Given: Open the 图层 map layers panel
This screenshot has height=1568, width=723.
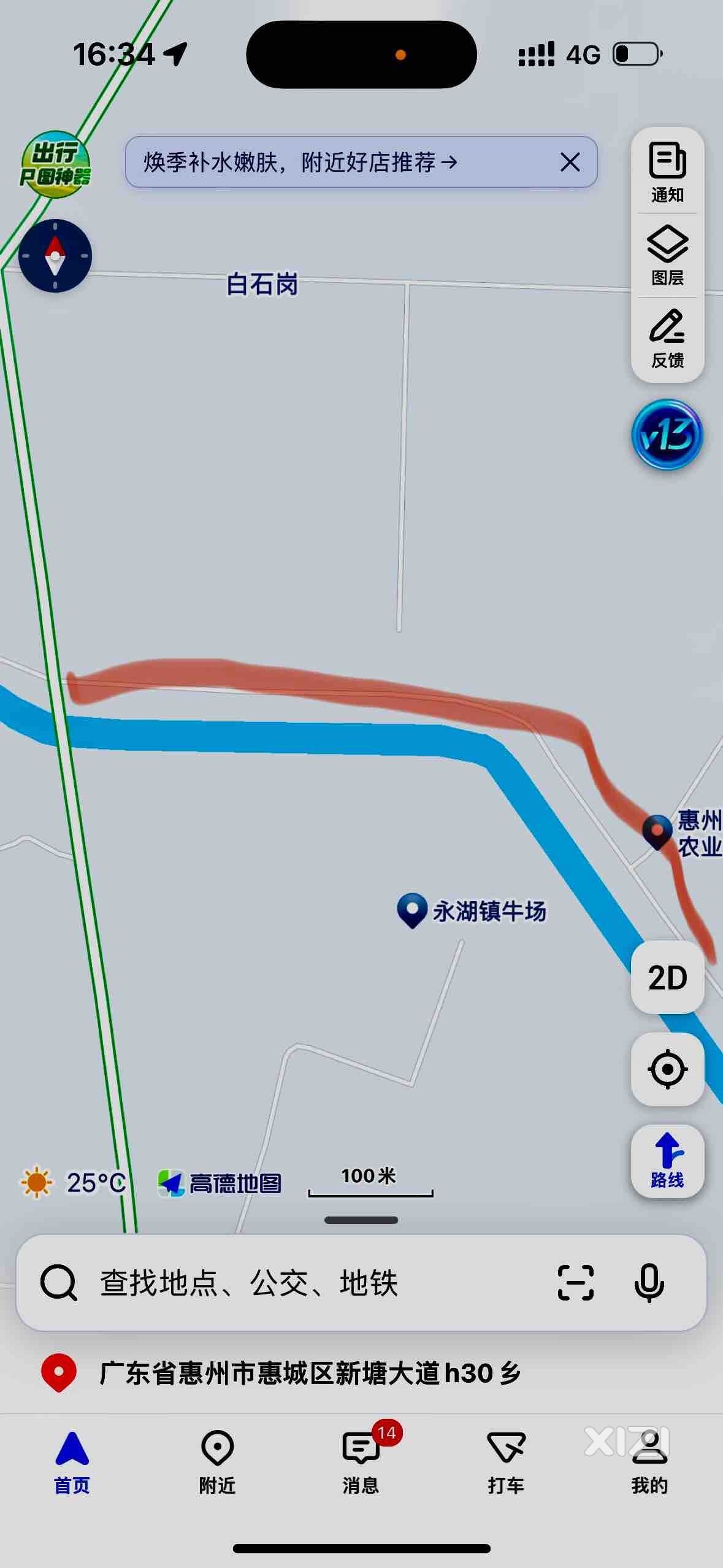Looking at the screenshot, I should click(x=667, y=255).
